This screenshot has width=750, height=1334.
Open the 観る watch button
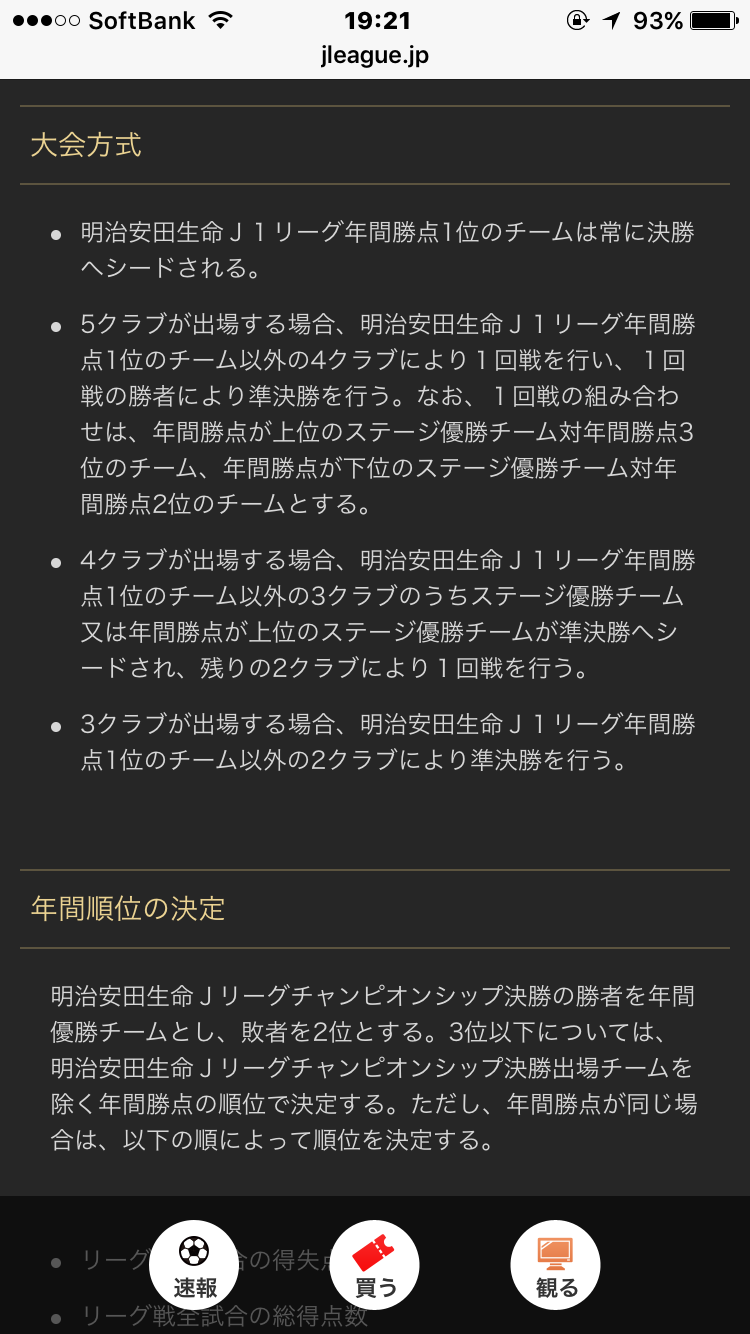pyautogui.click(x=555, y=1265)
